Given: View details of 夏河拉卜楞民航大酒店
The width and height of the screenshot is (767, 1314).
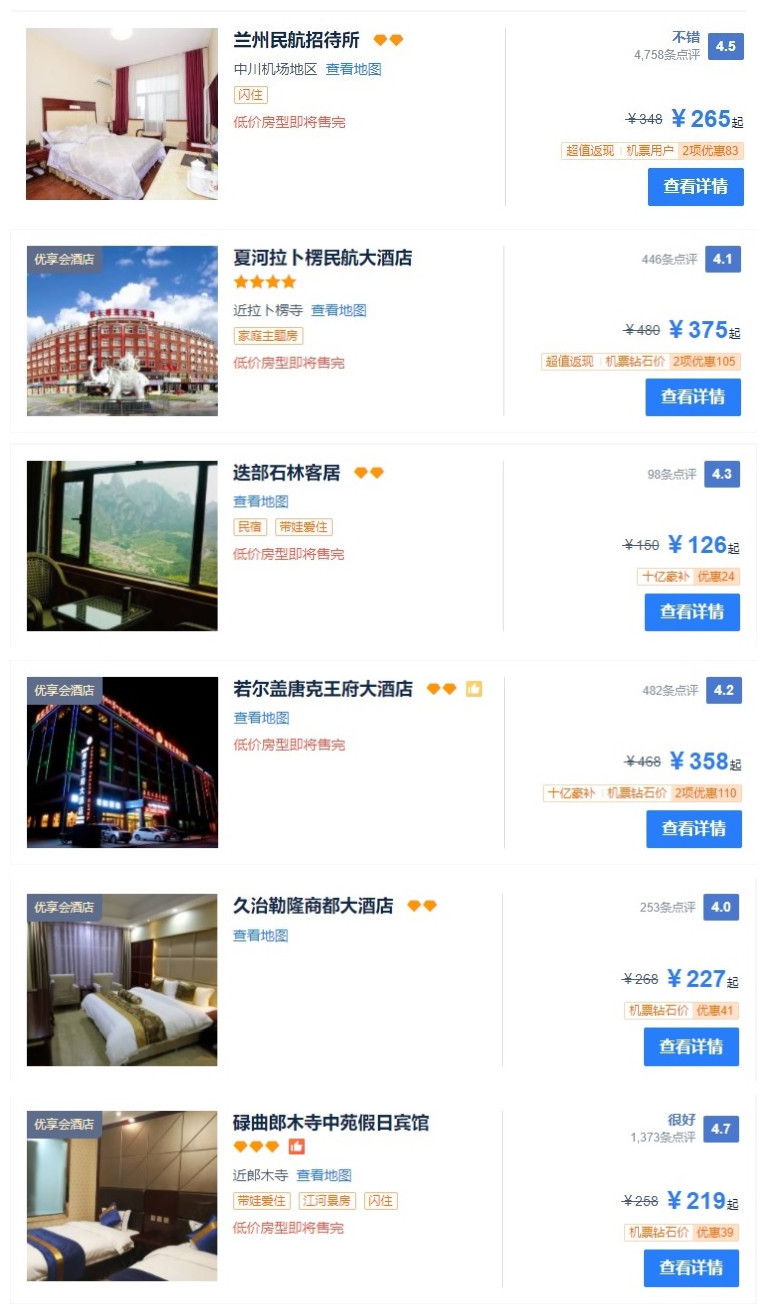Looking at the screenshot, I should [692, 397].
